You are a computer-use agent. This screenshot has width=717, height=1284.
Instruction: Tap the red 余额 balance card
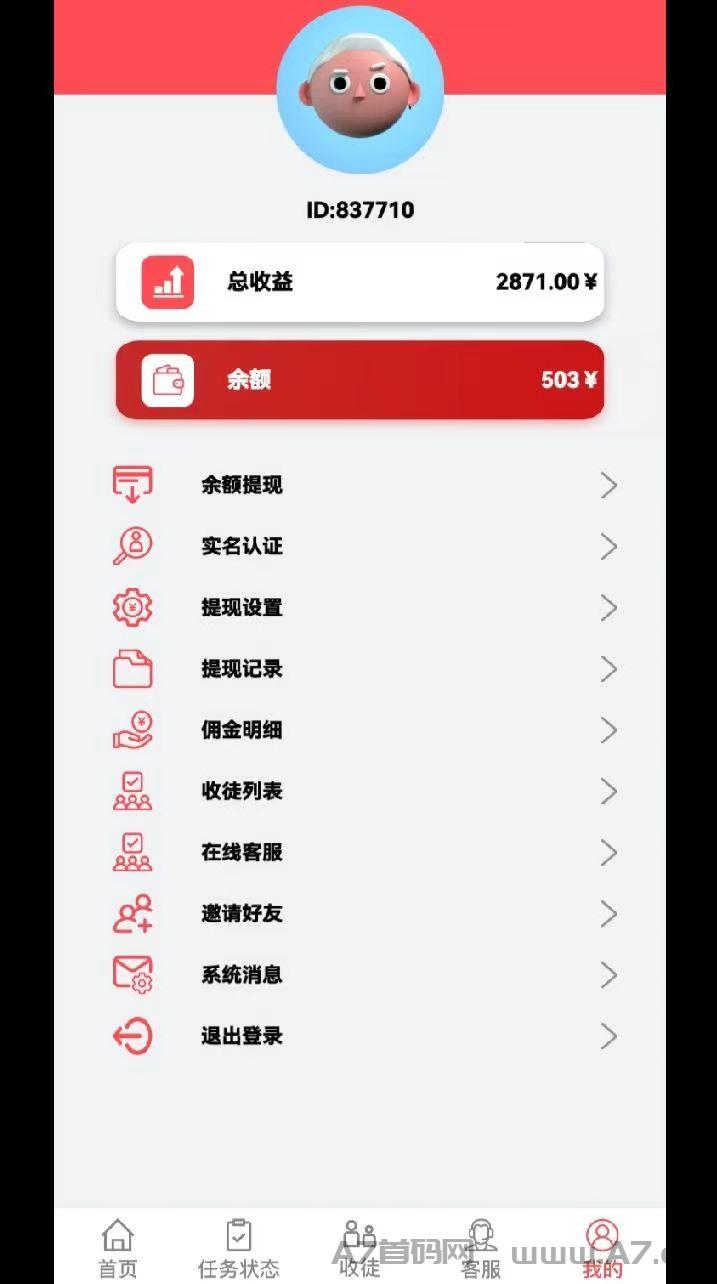360,380
